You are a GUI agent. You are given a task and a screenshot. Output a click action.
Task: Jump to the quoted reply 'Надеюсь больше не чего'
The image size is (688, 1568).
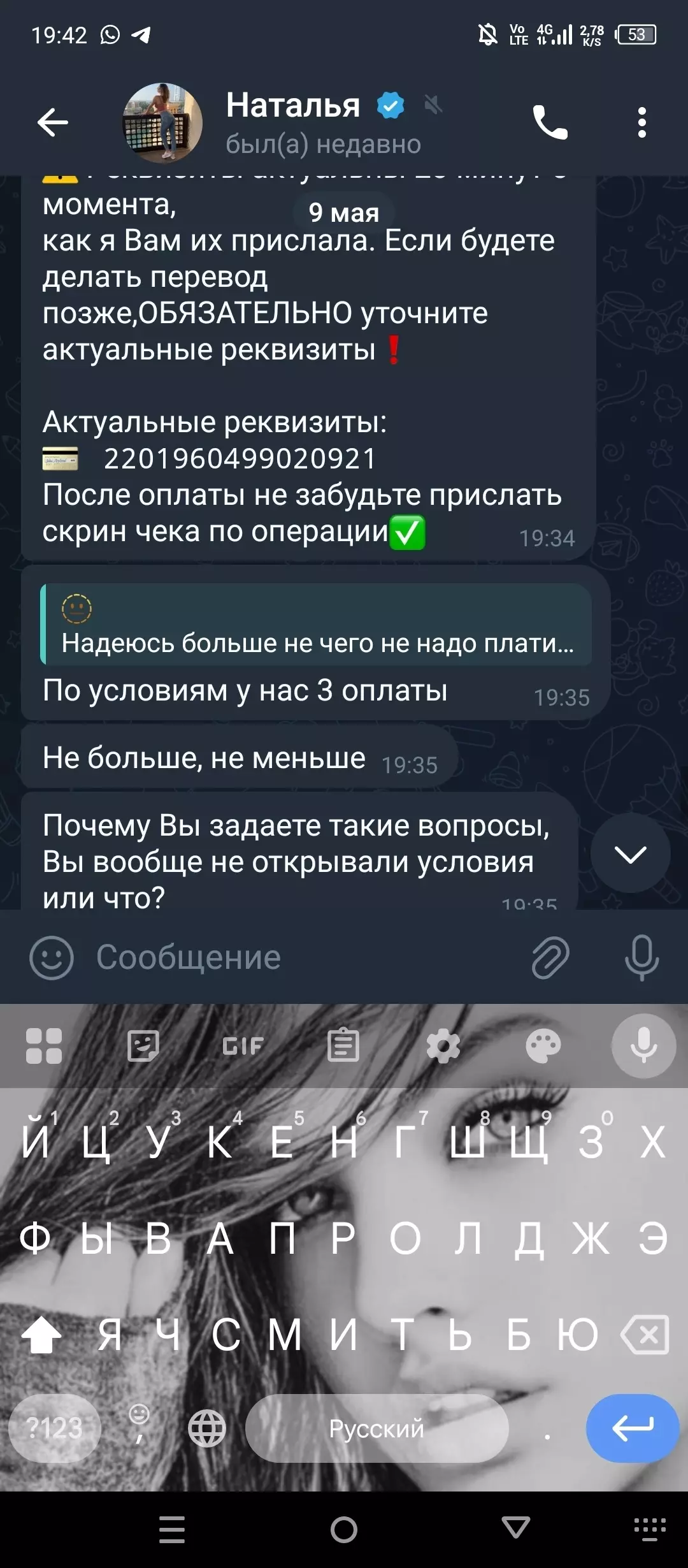pos(316,625)
